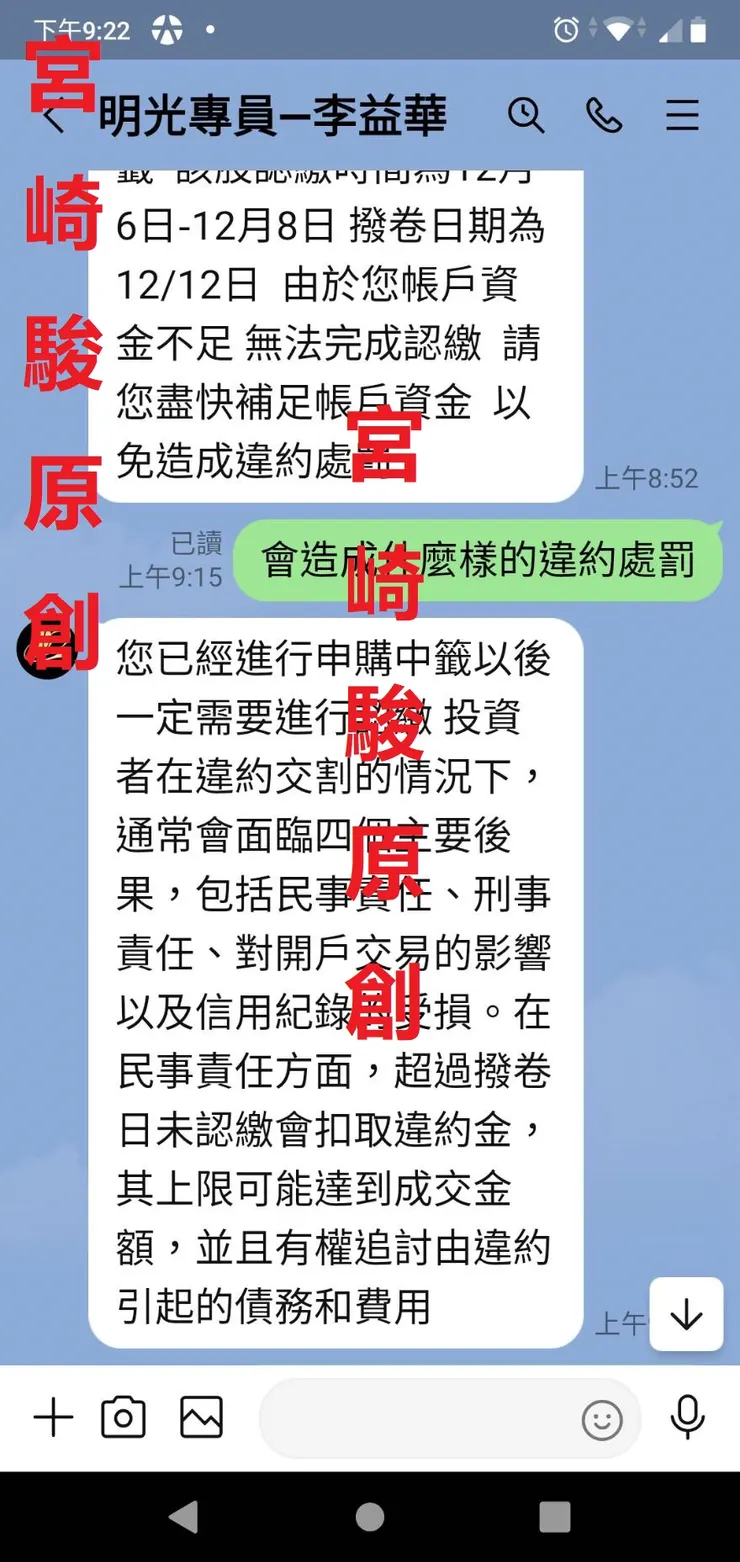Image resolution: width=740 pixels, height=1562 pixels.
Task: Open the attachment plus menu
Action: click(x=55, y=1417)
